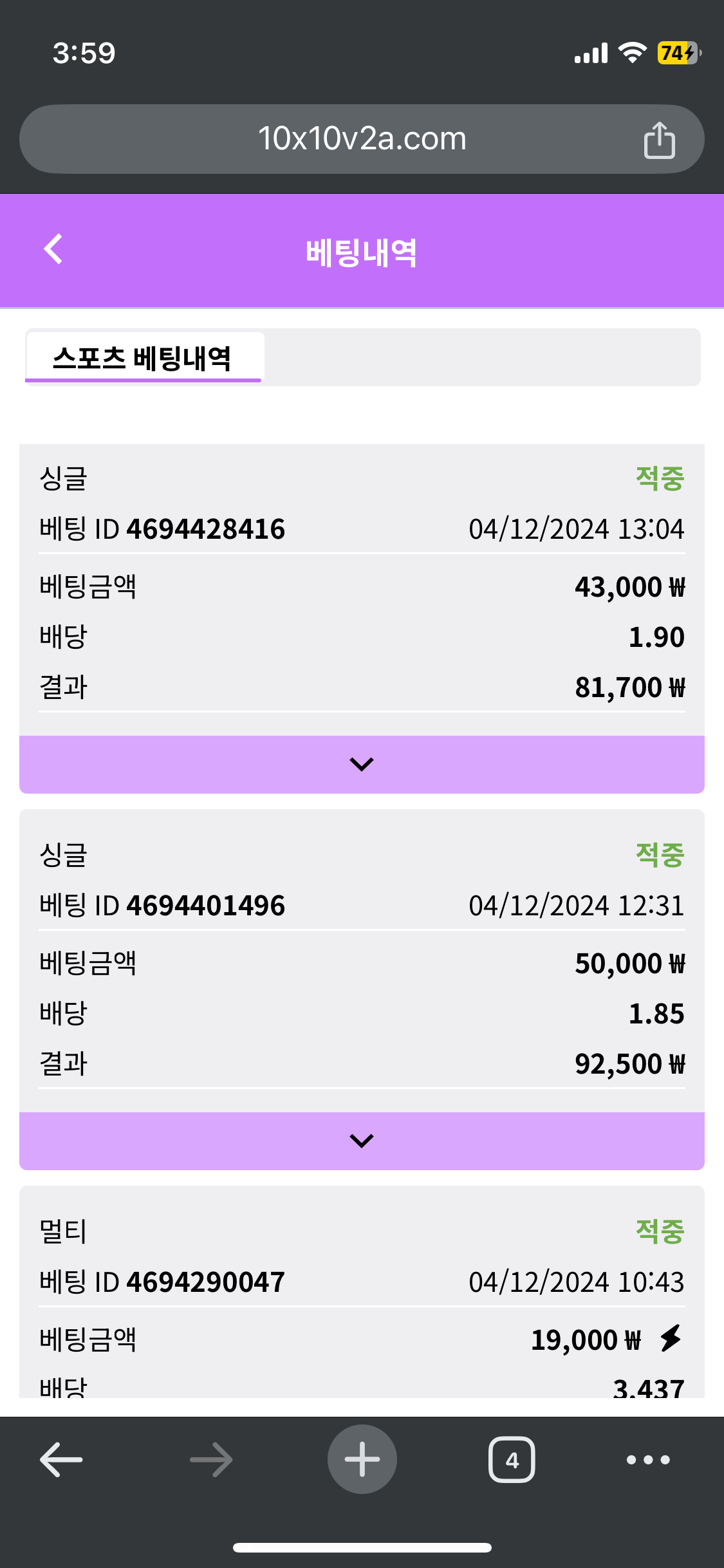Expand details for bet ID 4694401496
The image size is (724, 1568).
point(362,1141)
